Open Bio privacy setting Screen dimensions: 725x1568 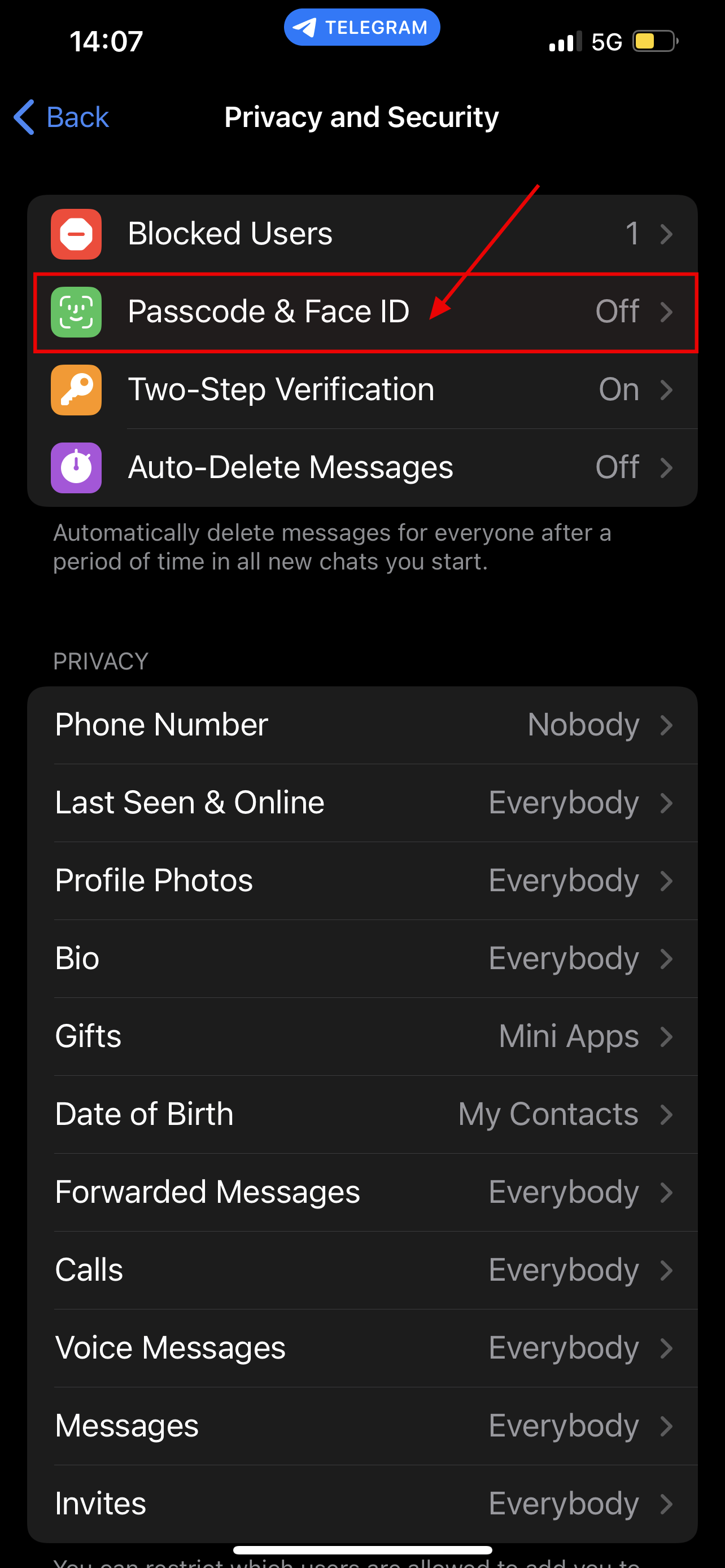(362, 959)
